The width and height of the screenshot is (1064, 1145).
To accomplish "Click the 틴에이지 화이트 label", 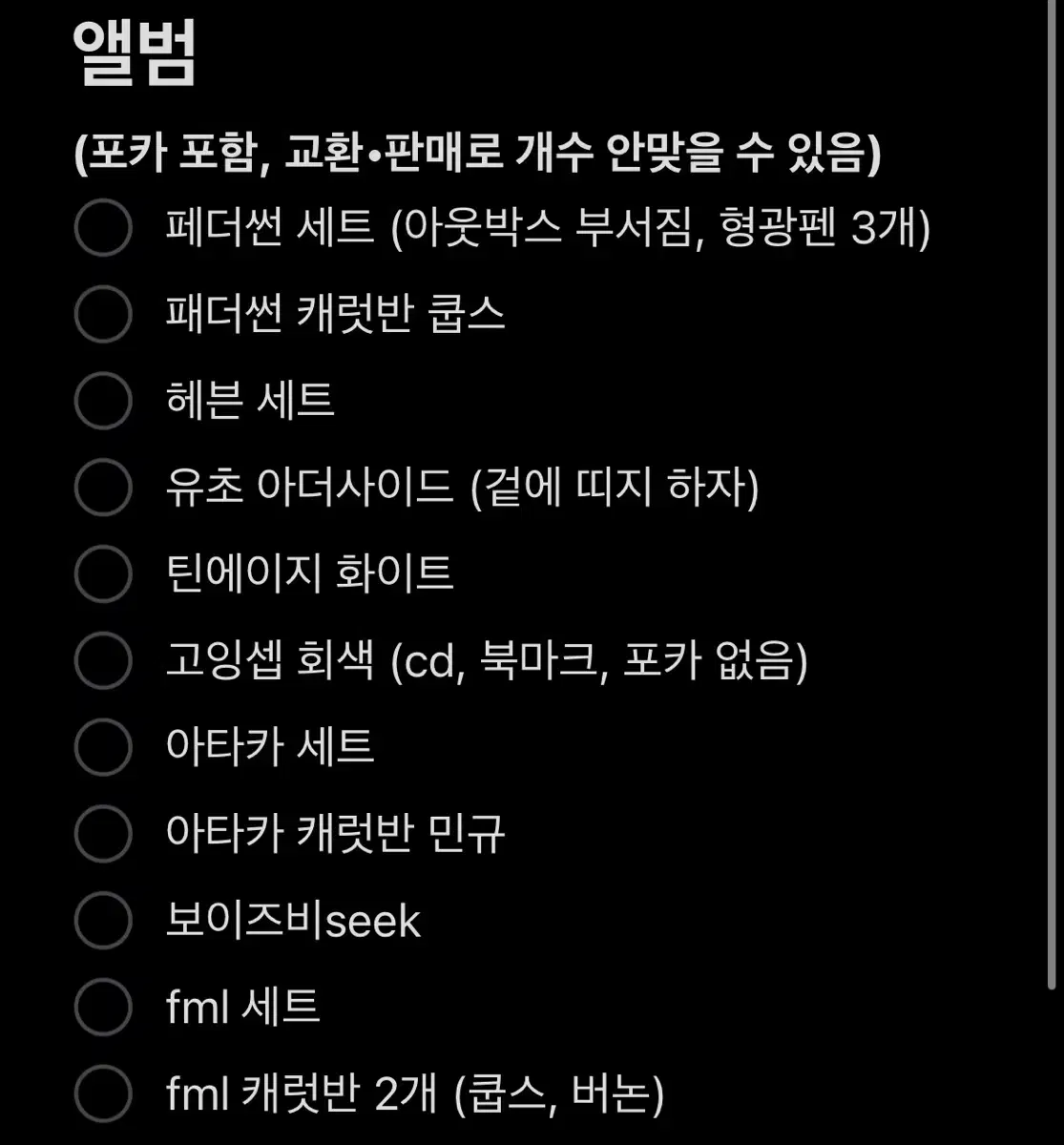I will pos(311,574).
